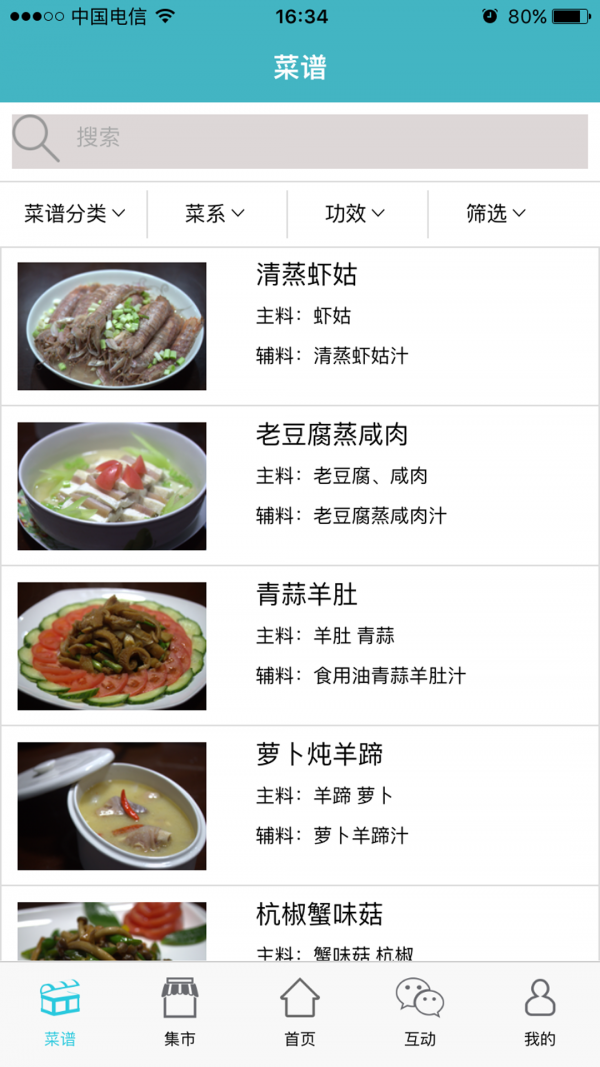
Task: Open the 青蒜羊肚 recipe
Action: 300,646
